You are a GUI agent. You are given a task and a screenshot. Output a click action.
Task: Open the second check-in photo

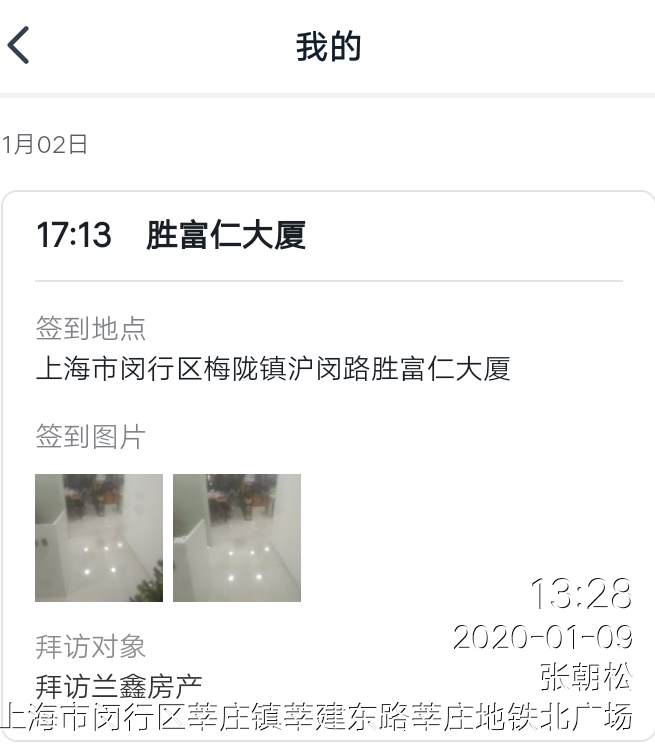236,538
